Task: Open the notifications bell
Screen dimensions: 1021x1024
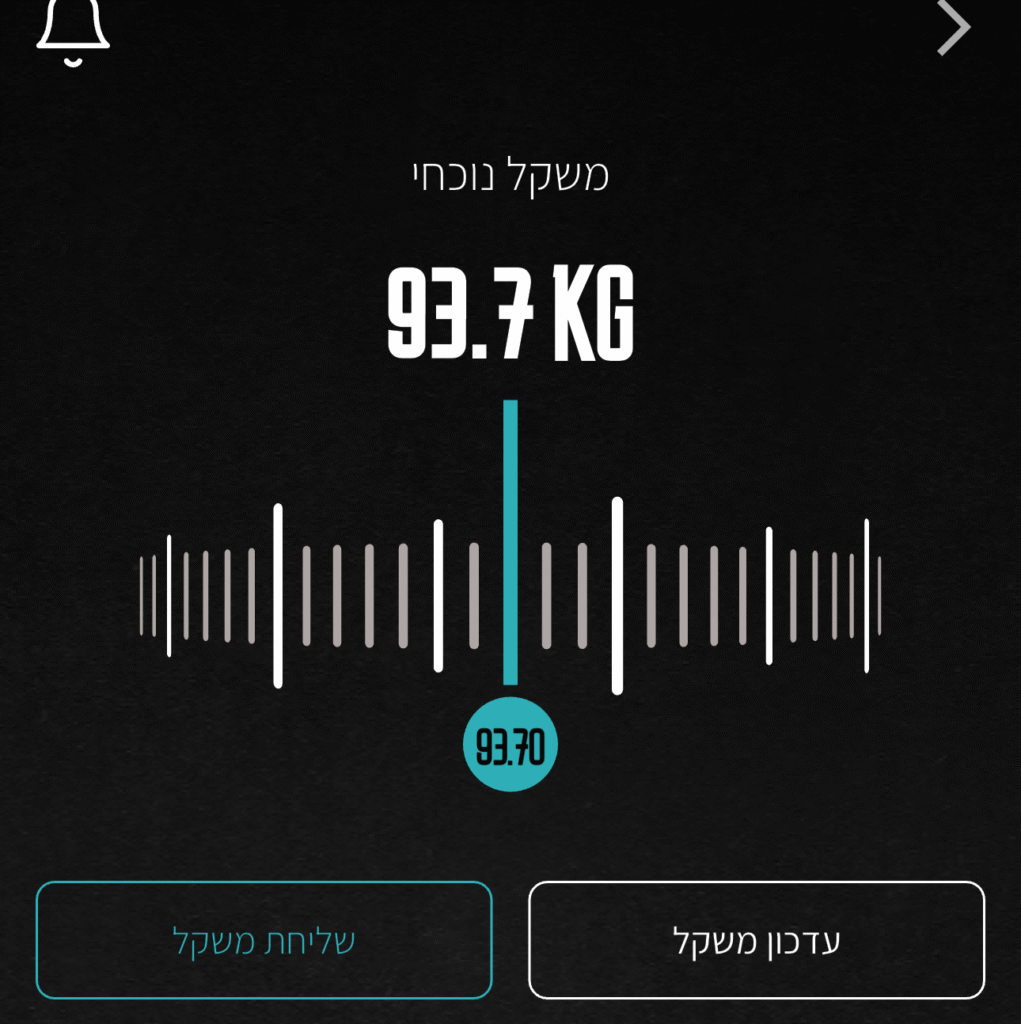Action: coord(73,30)
